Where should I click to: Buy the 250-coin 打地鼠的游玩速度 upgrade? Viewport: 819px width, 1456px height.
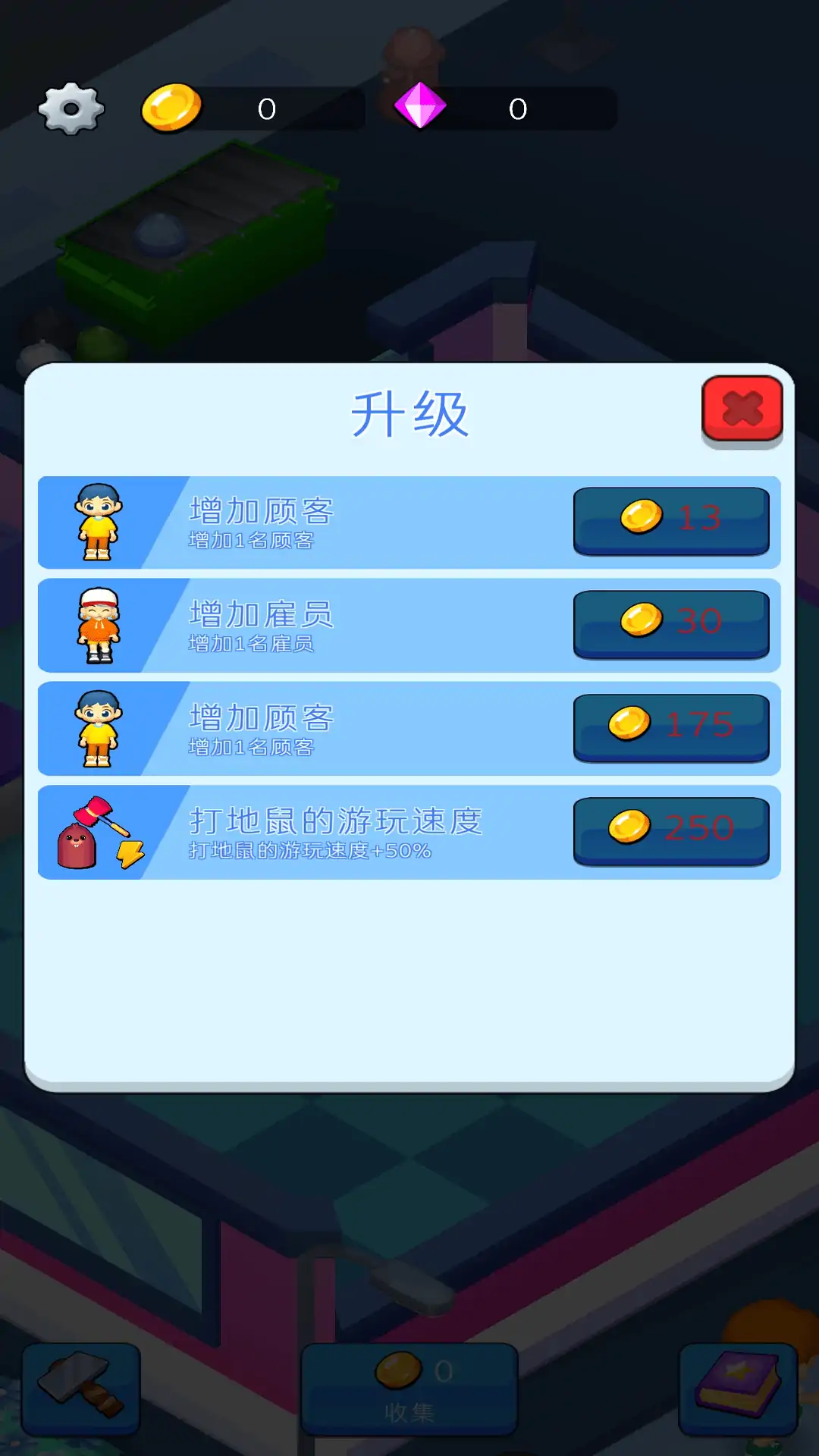671,830
